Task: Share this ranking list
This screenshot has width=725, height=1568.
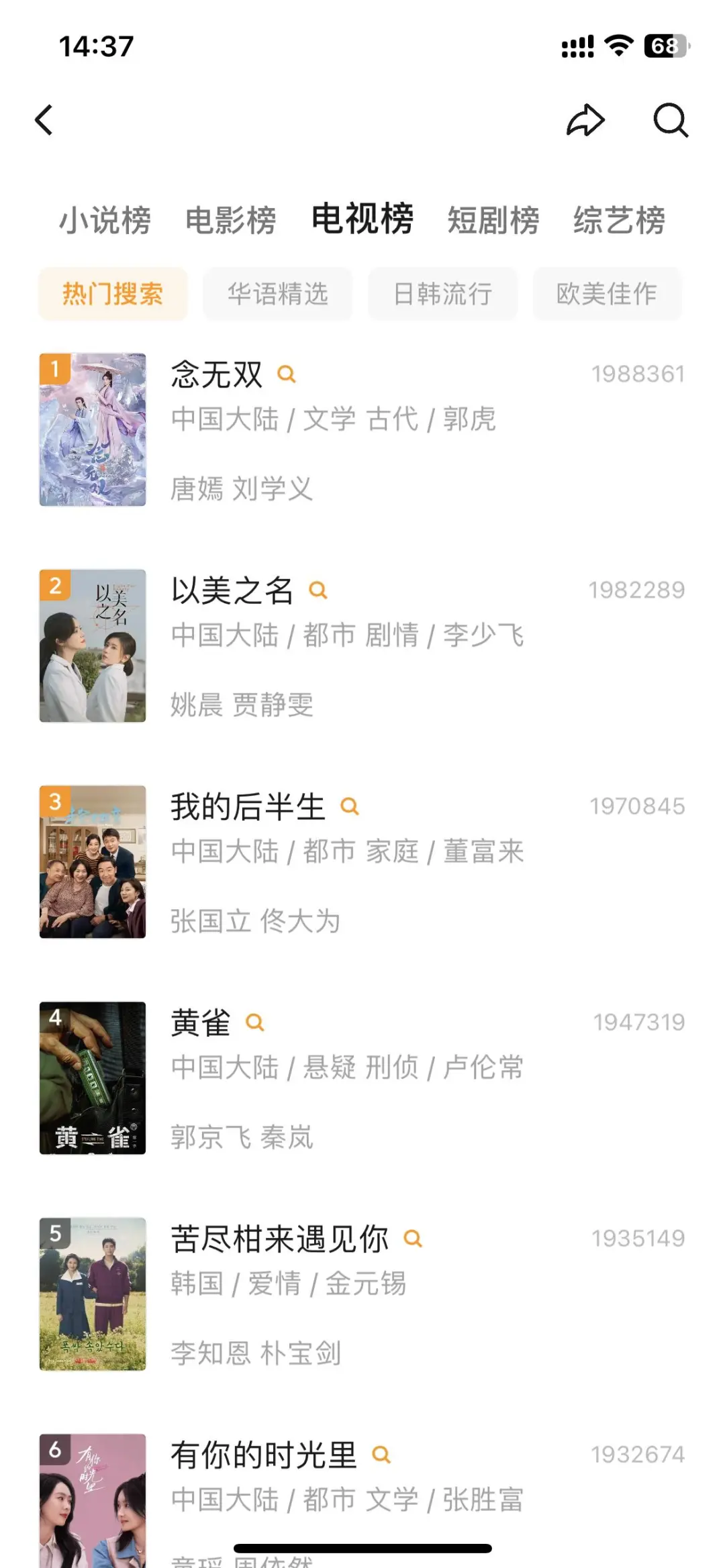Action: coord(585,120)
